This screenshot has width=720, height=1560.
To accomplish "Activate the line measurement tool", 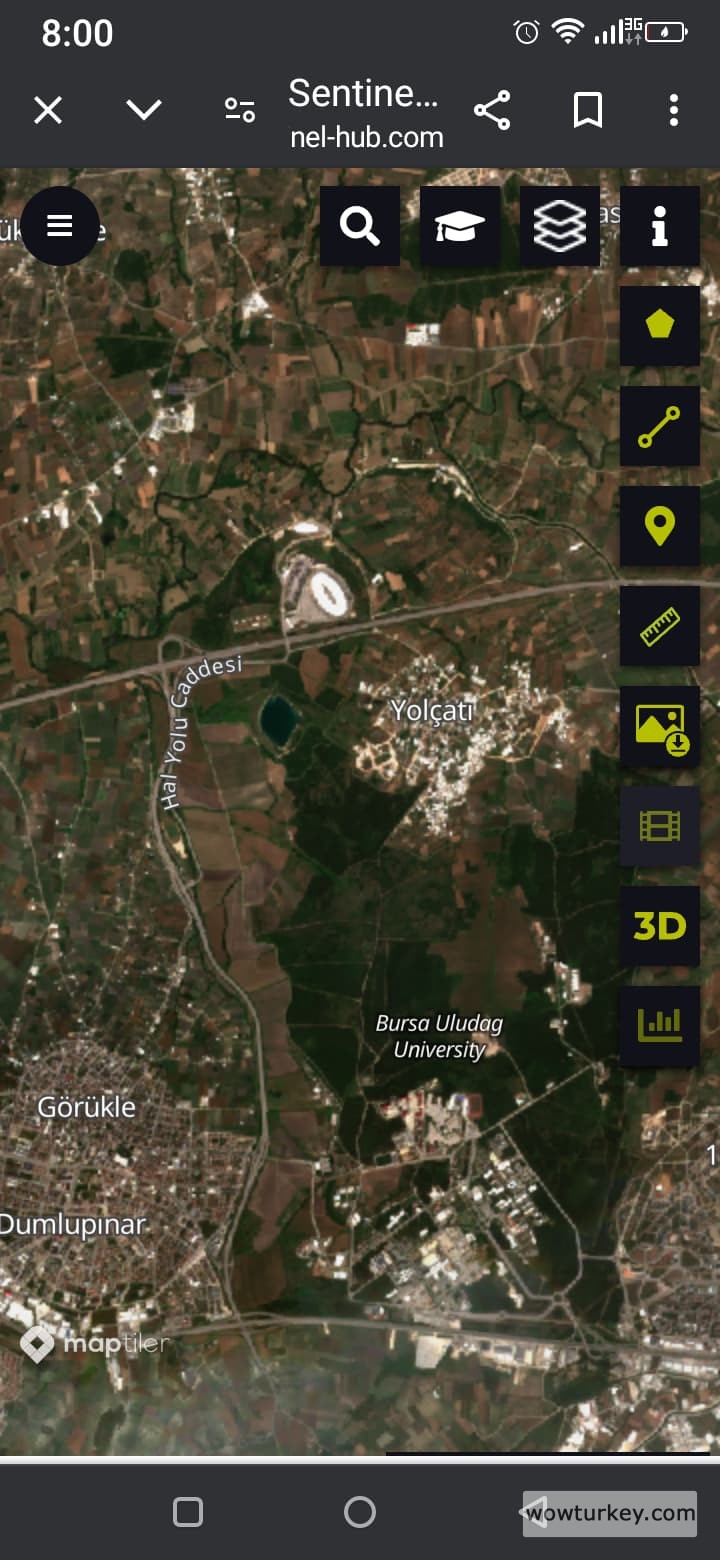I will 659,426.
